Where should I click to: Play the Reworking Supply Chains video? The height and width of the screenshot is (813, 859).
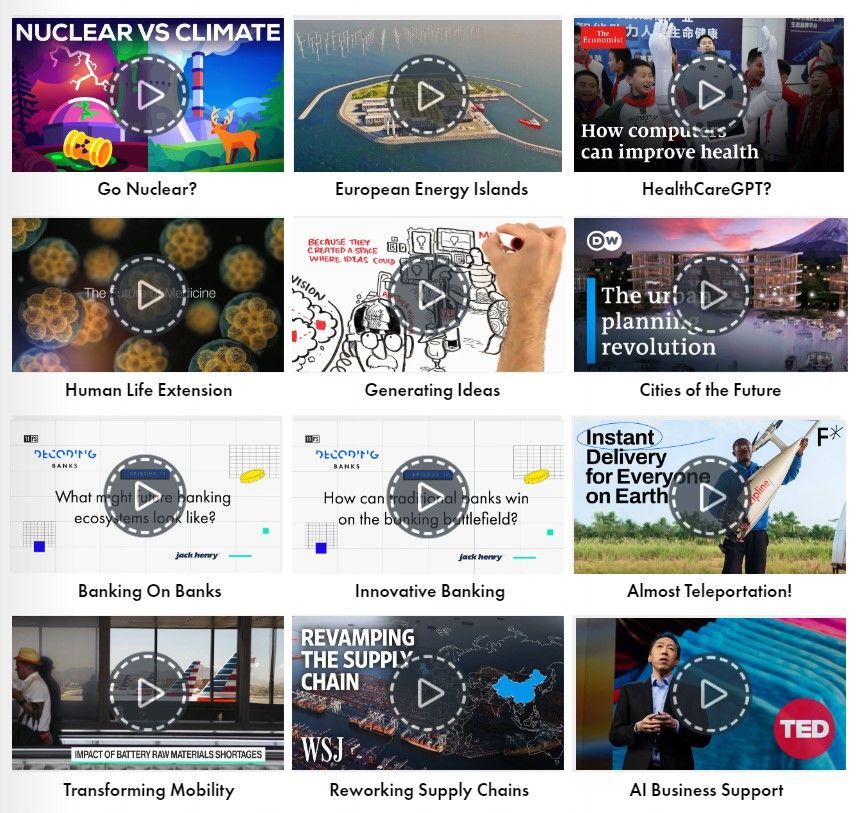(430, 693)
